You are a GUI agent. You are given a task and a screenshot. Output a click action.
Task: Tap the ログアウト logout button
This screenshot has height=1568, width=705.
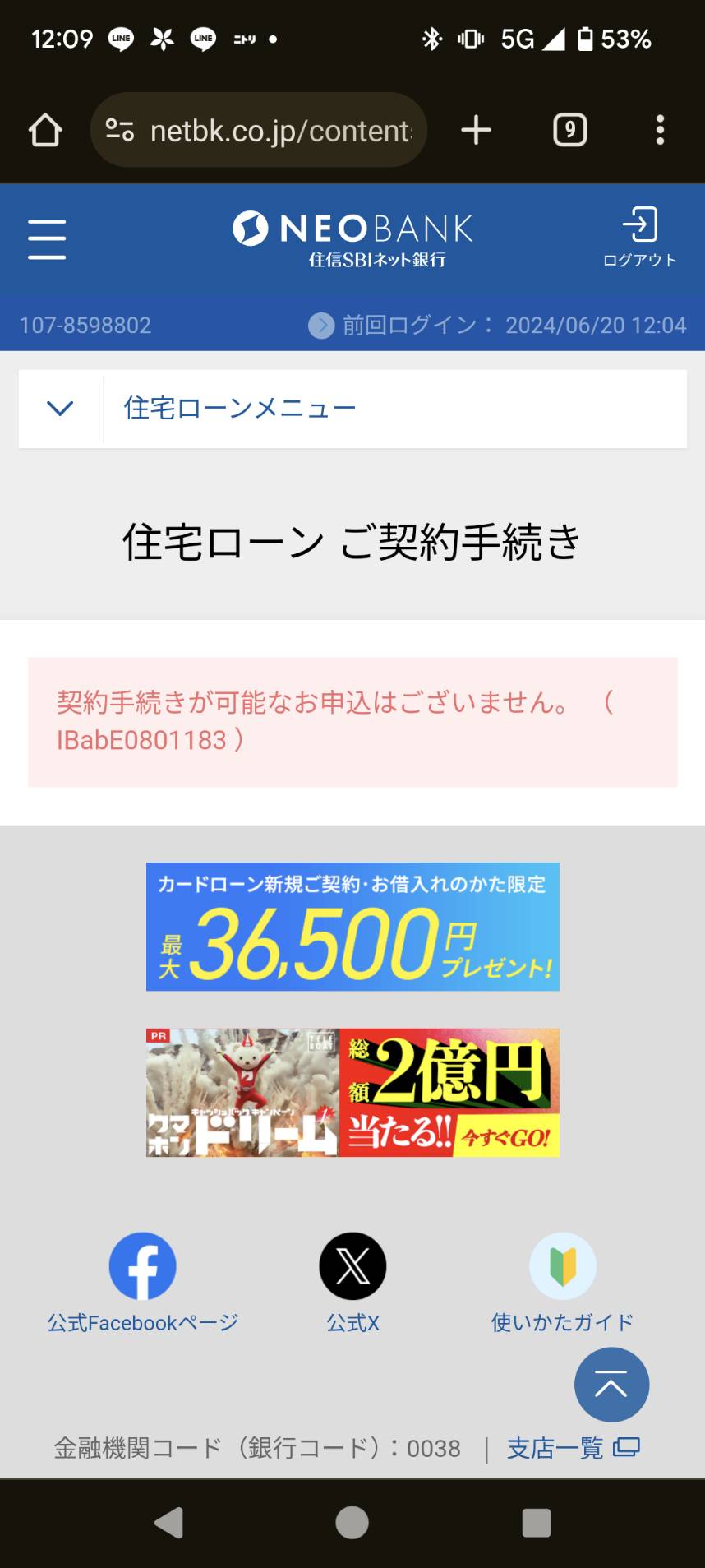(639, 237)
